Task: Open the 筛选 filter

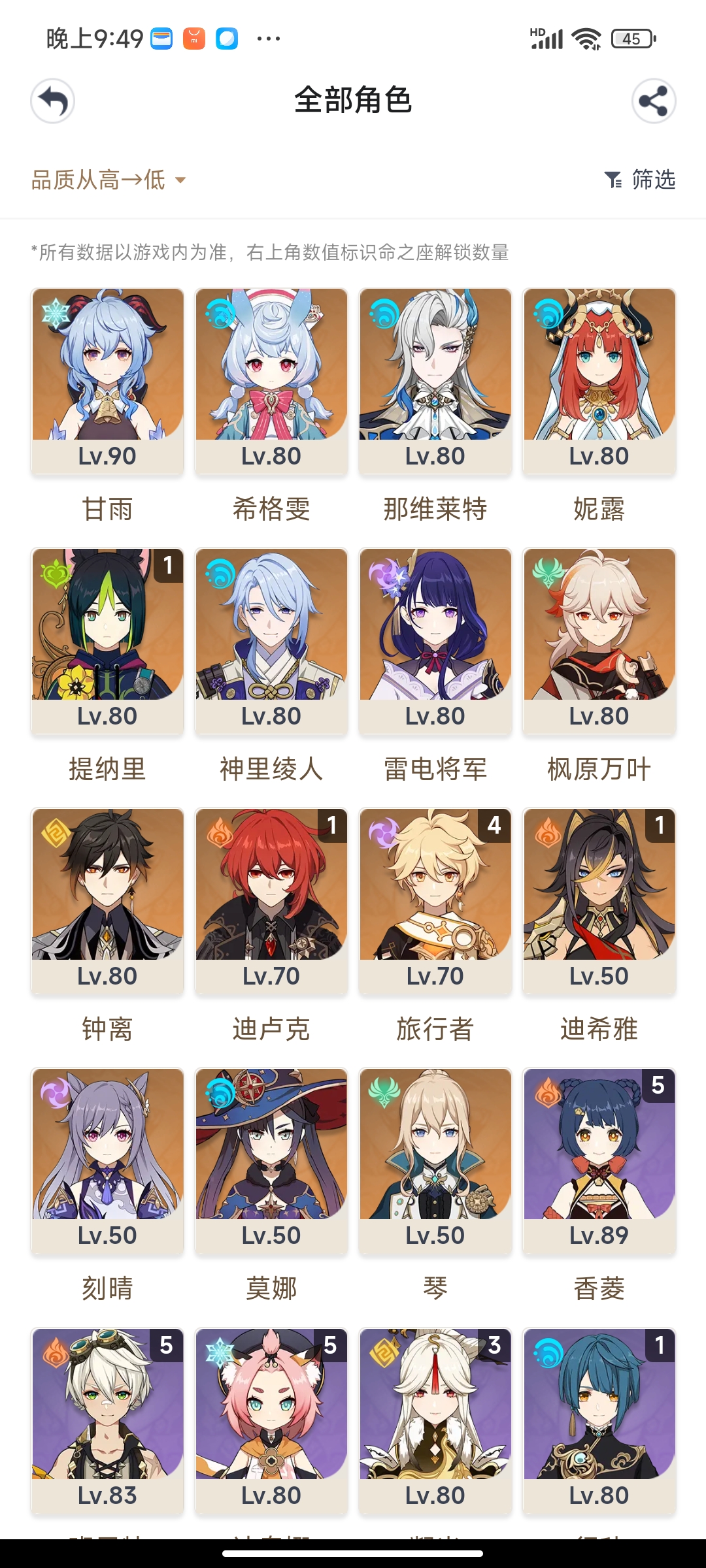Action: (x=639, y=180)
